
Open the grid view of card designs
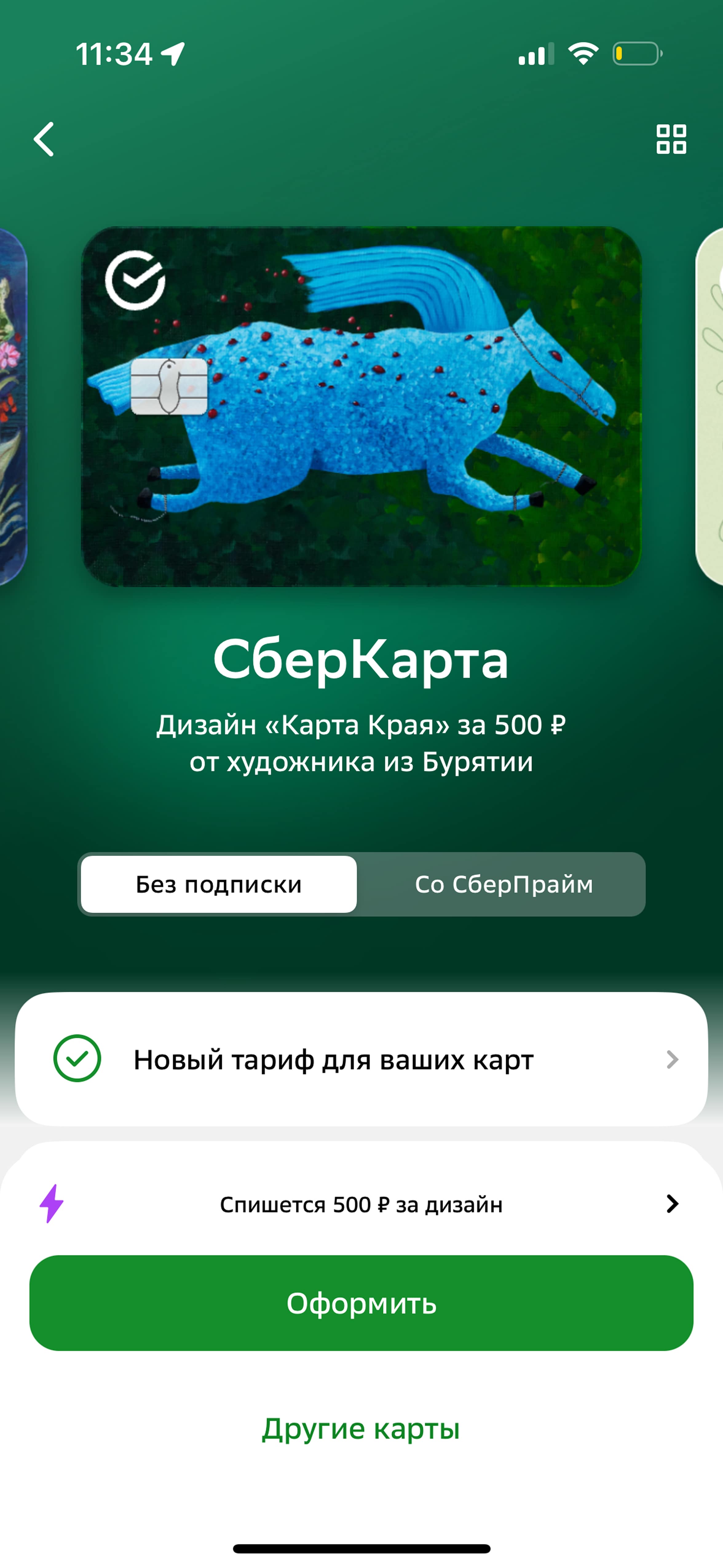[x=671, y=139]
